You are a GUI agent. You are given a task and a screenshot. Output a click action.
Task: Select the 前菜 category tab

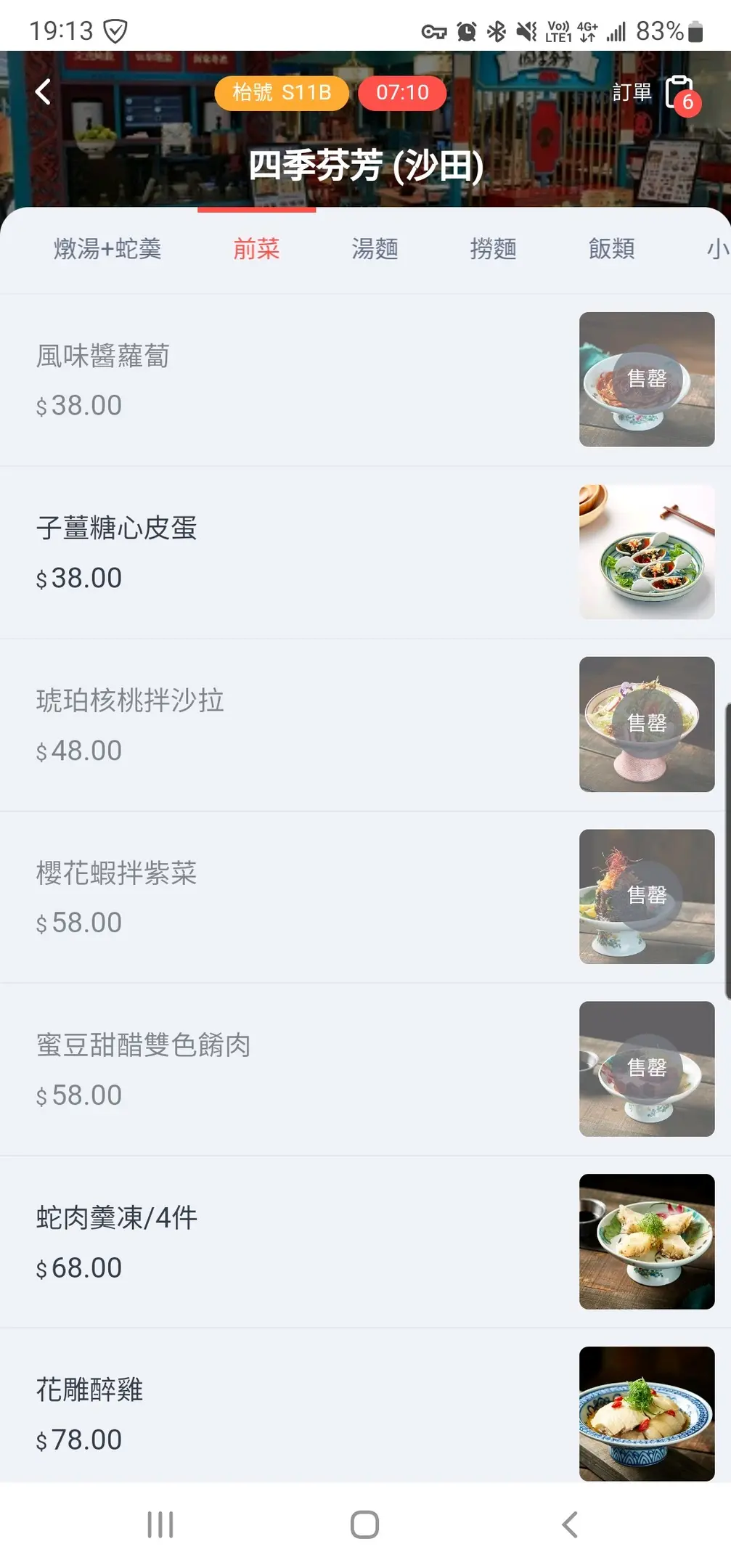coord(256,249)
